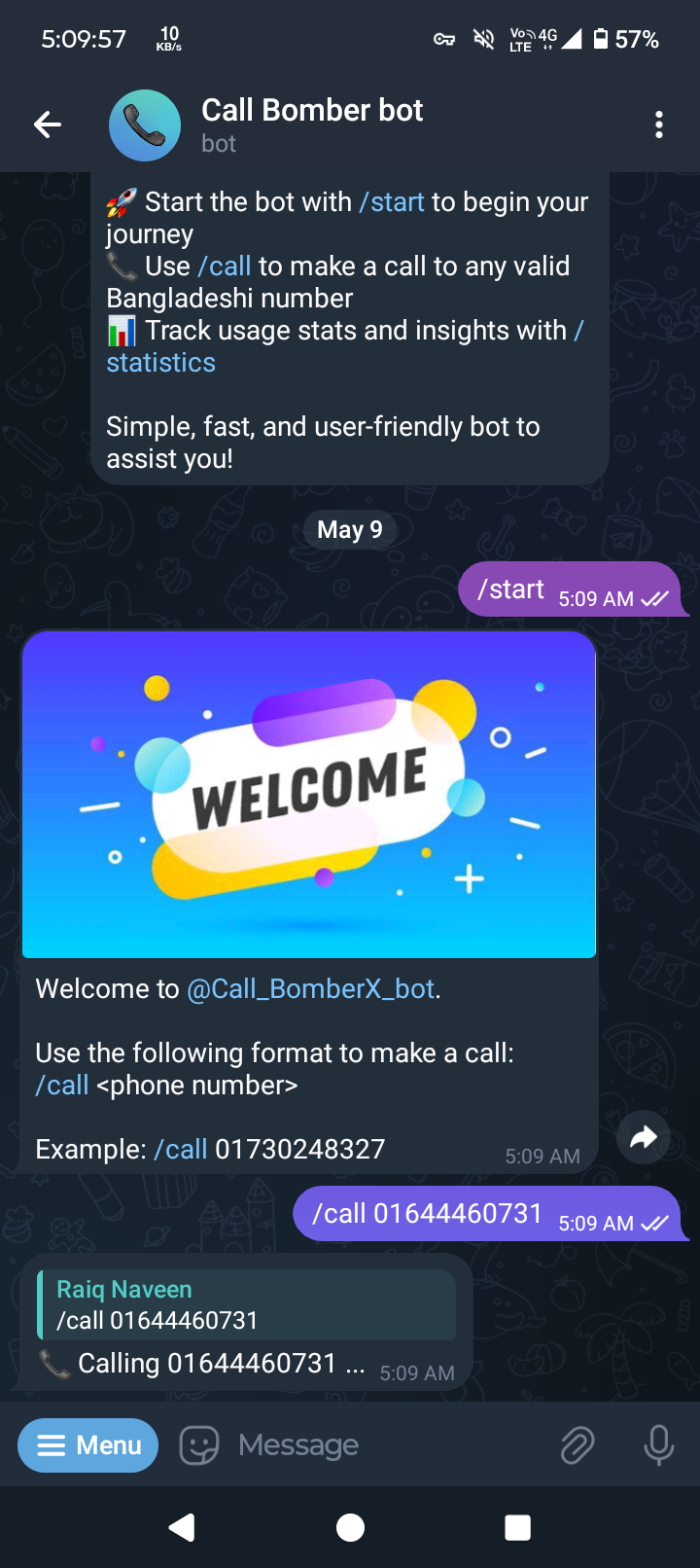
Task: Tap the /statistics command link
Action: click(x=161, y=363)
